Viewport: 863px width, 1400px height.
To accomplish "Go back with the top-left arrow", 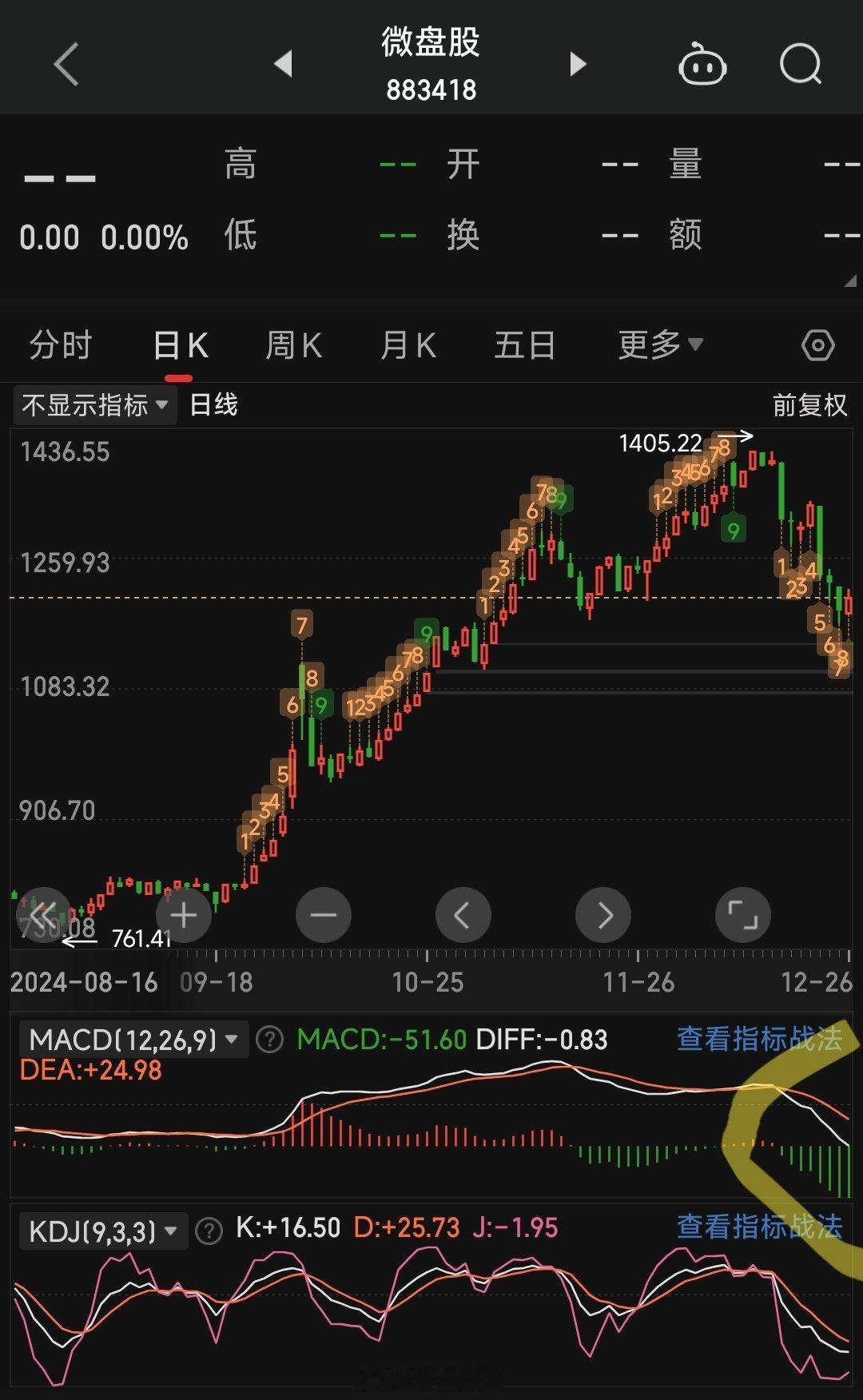I will [x=62, y=62].
